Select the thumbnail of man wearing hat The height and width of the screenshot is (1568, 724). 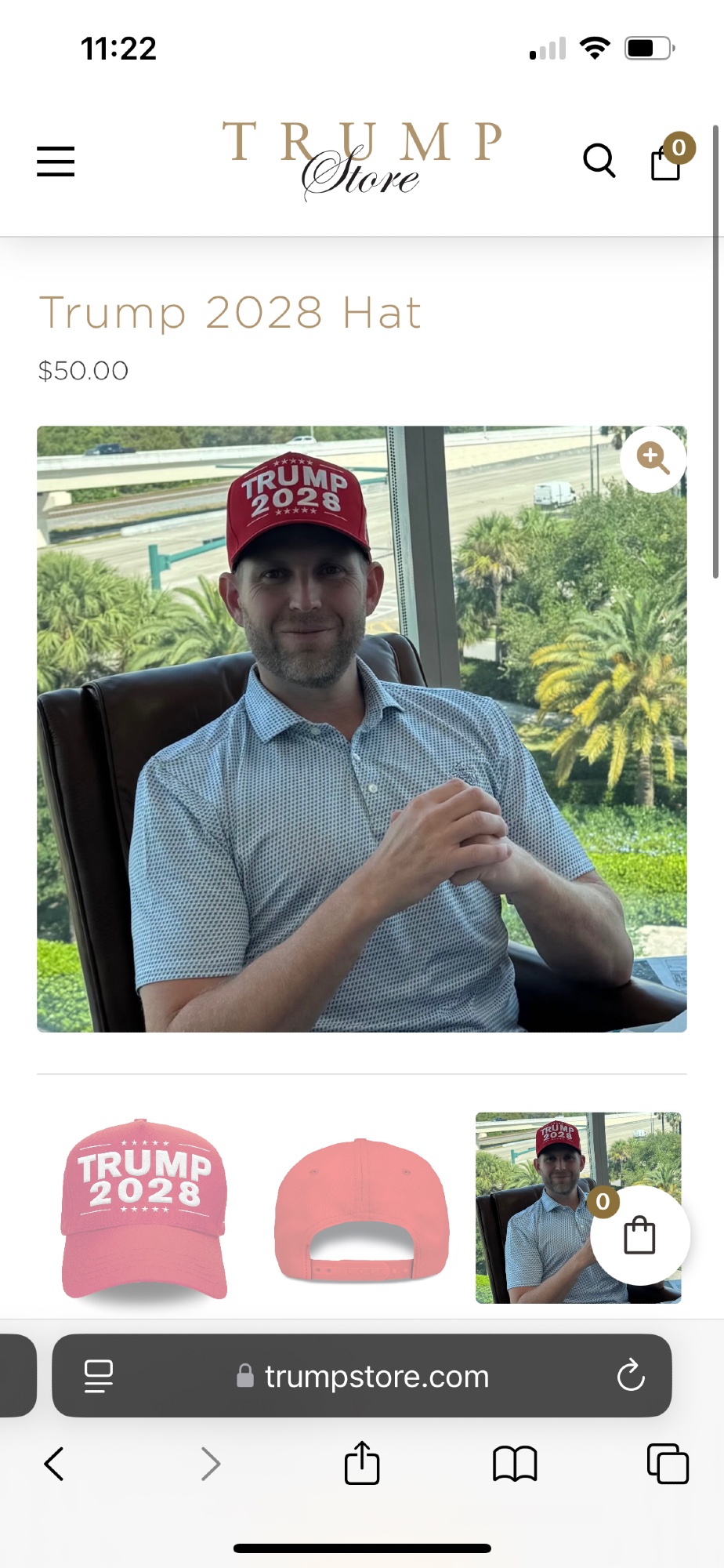click(x=533, y=1208)
